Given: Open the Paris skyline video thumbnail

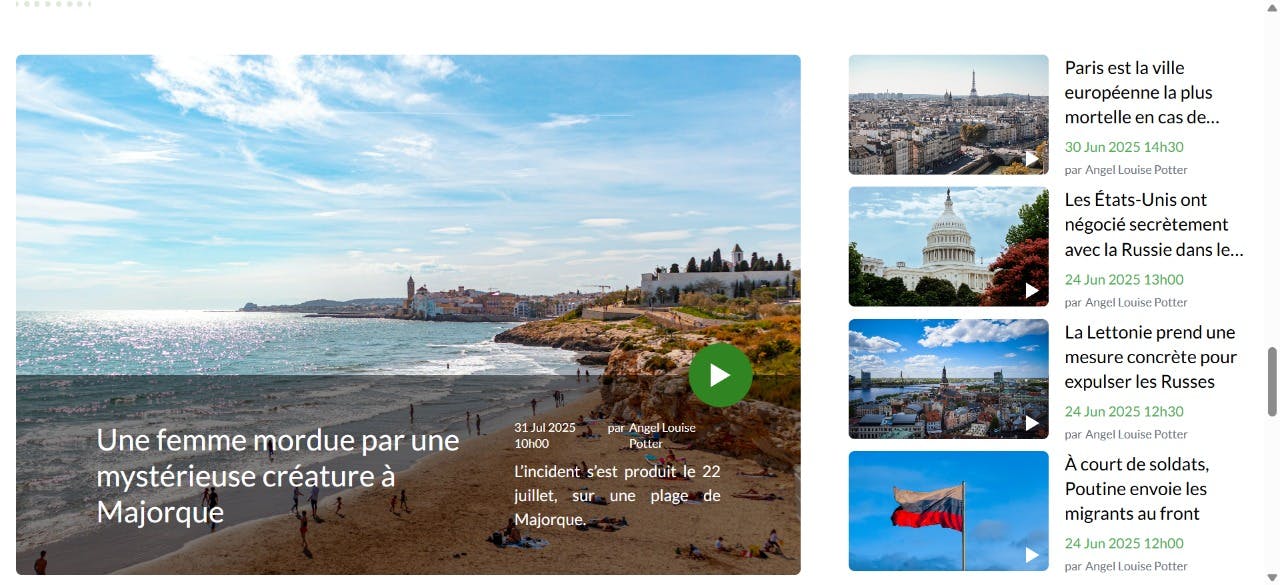Looking at the screenshot, I should (x=948, y=115).
